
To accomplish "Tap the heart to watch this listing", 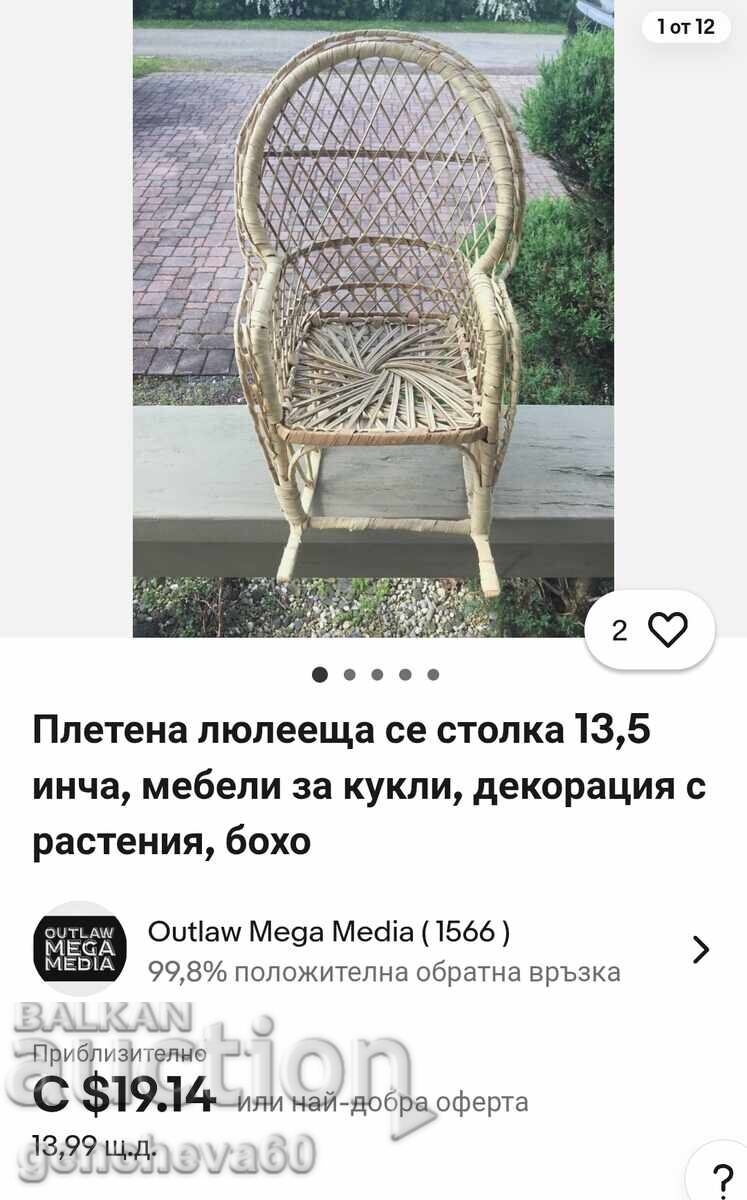I will [x=667, y=630].
